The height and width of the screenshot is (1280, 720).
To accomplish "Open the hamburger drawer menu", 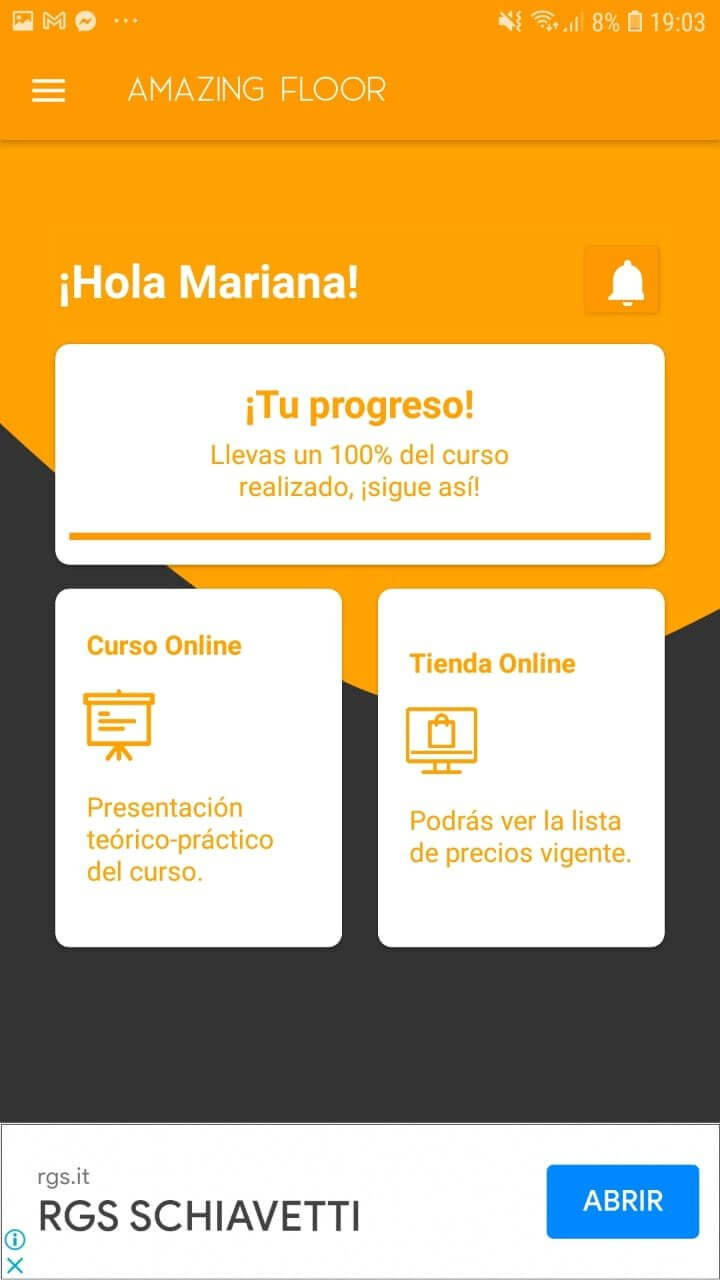I will pyautogui.click(x=48, y=91).
